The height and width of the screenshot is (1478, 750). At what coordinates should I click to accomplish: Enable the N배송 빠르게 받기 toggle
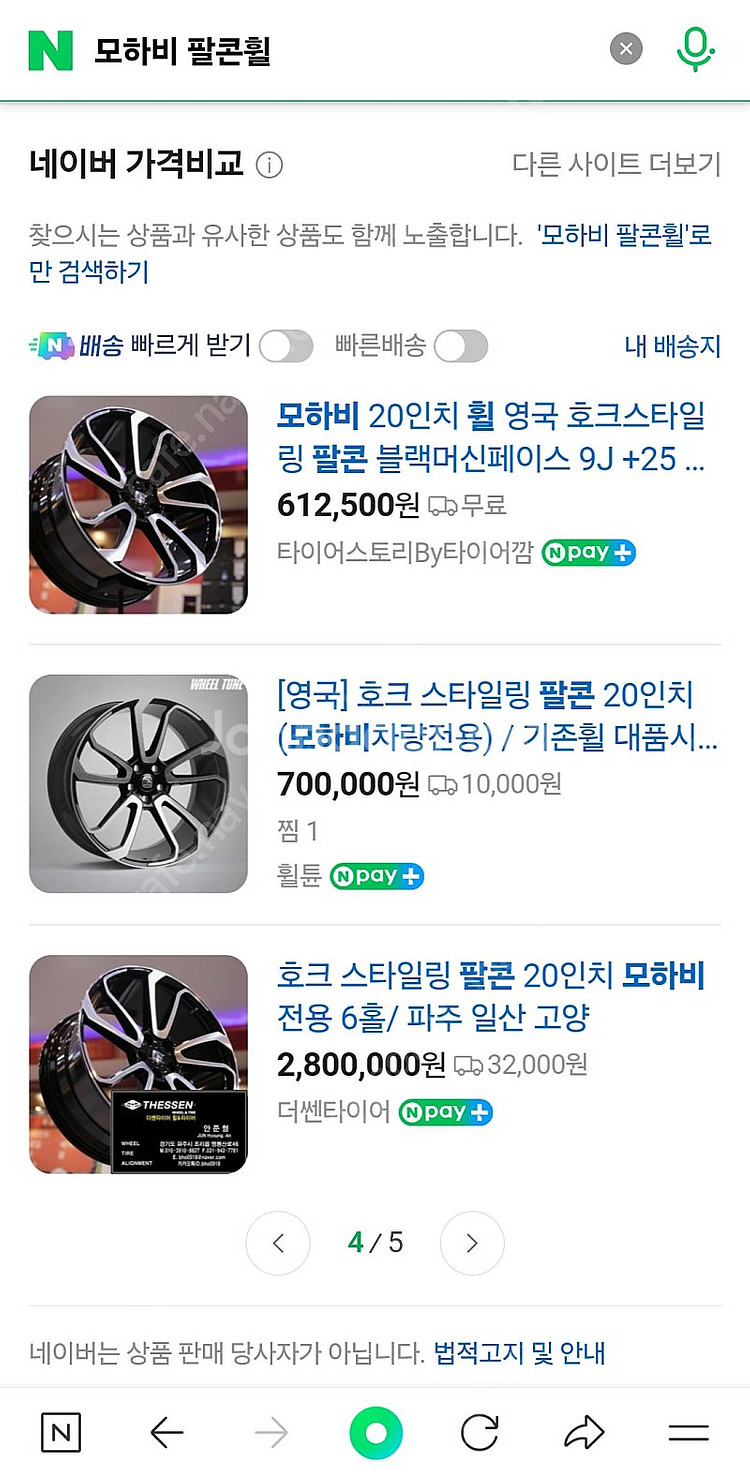point(286,345)
